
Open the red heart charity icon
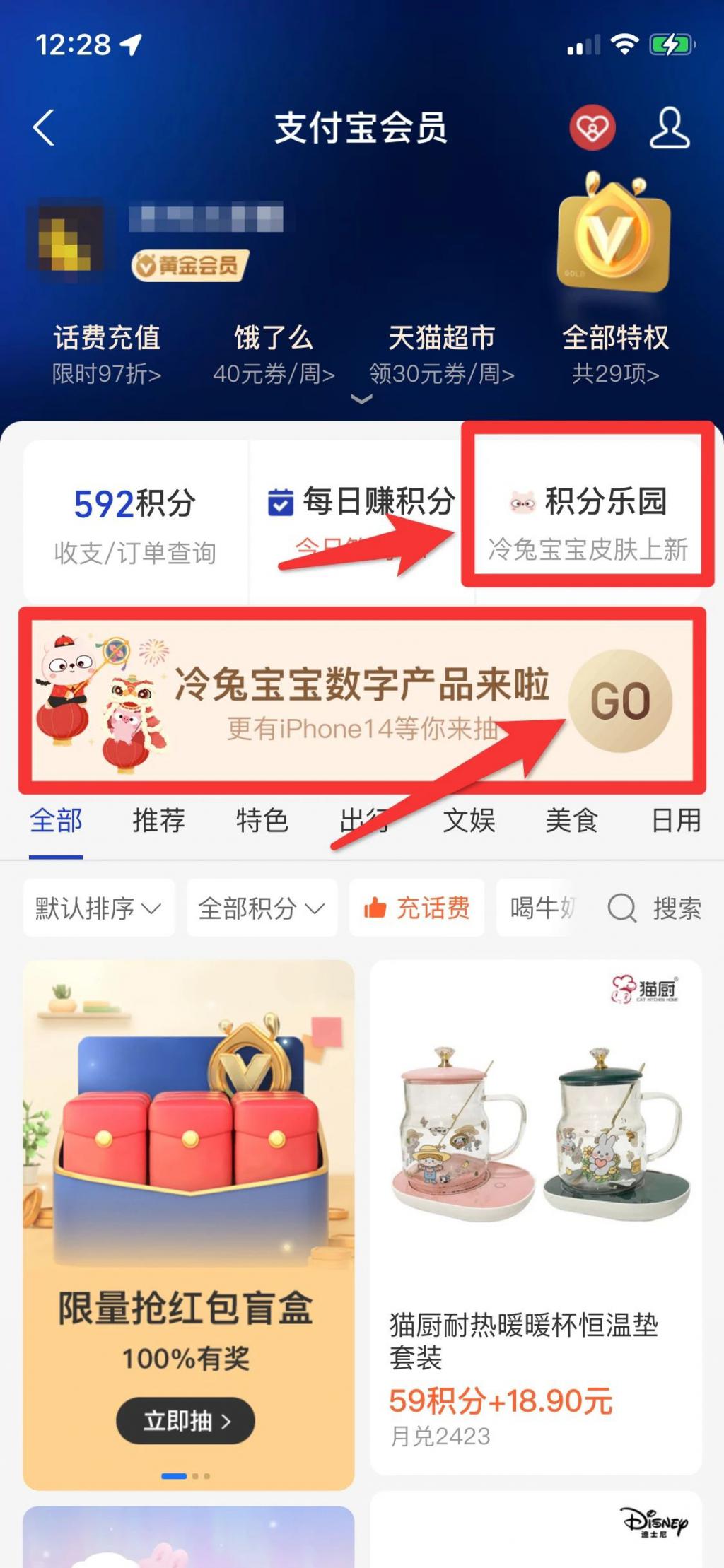(x=592, y=128)
